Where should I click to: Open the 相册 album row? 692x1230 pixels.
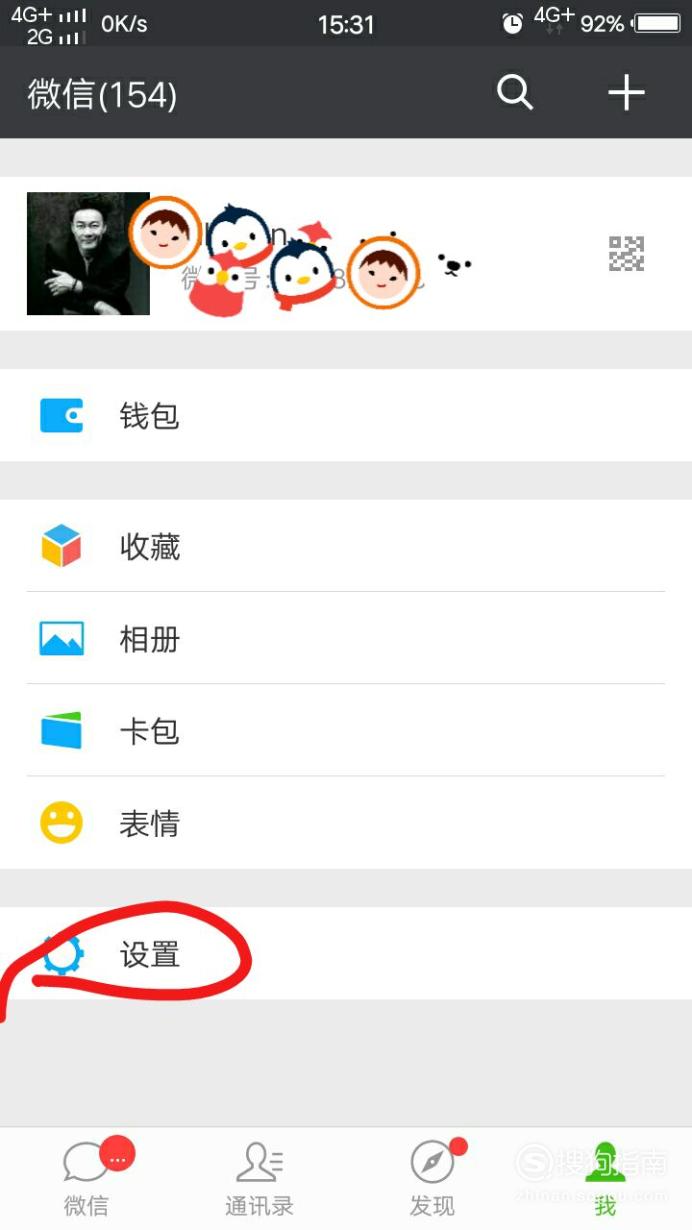coord(346,638)
